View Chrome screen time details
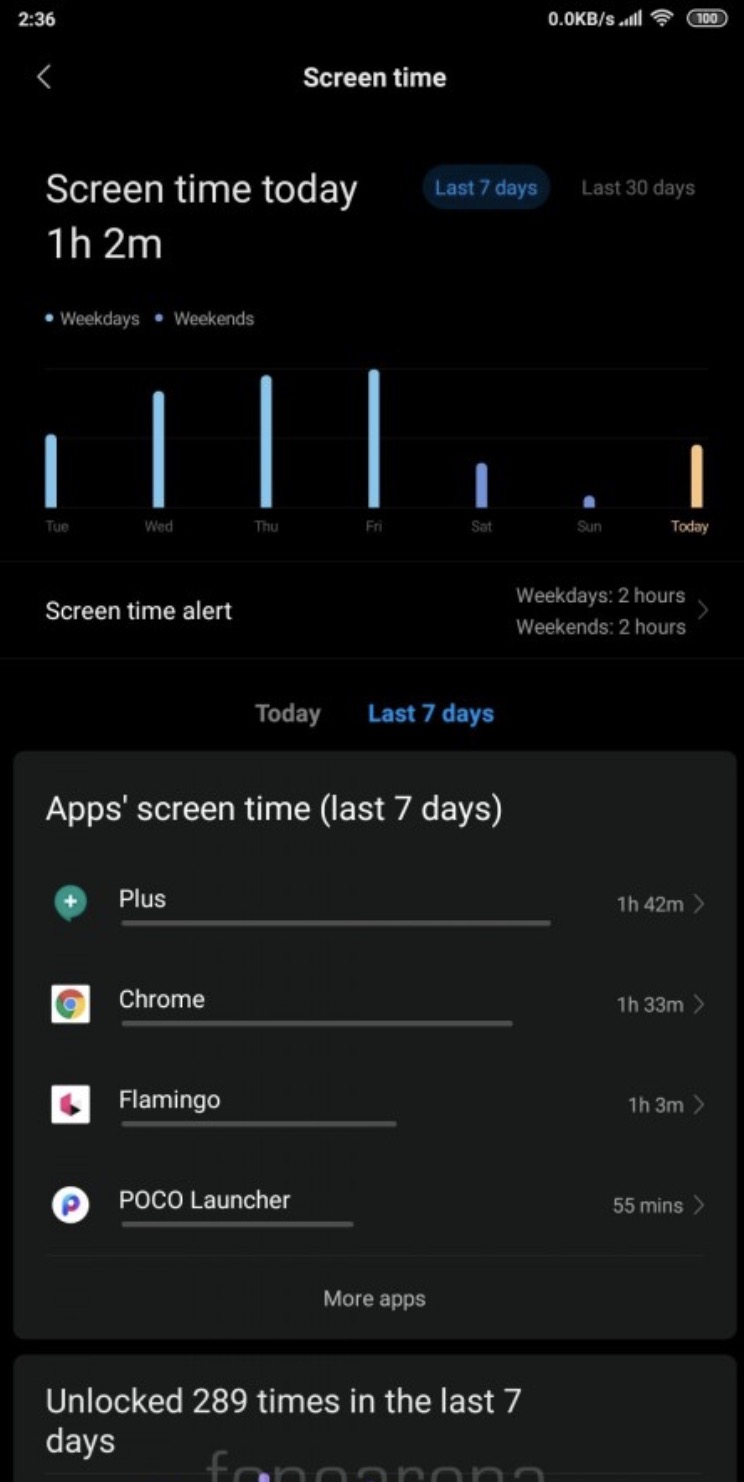The width and height of the screenshot is (744, 1482). click(374, 1004)
